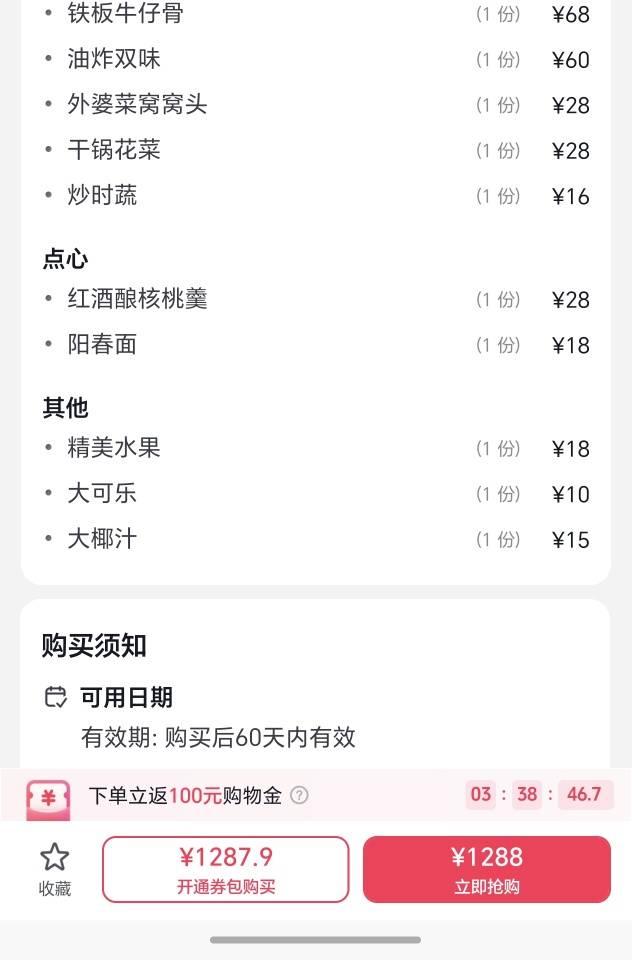
Task: Open help icon beside 100元购物金
Action: click(299, 796)
